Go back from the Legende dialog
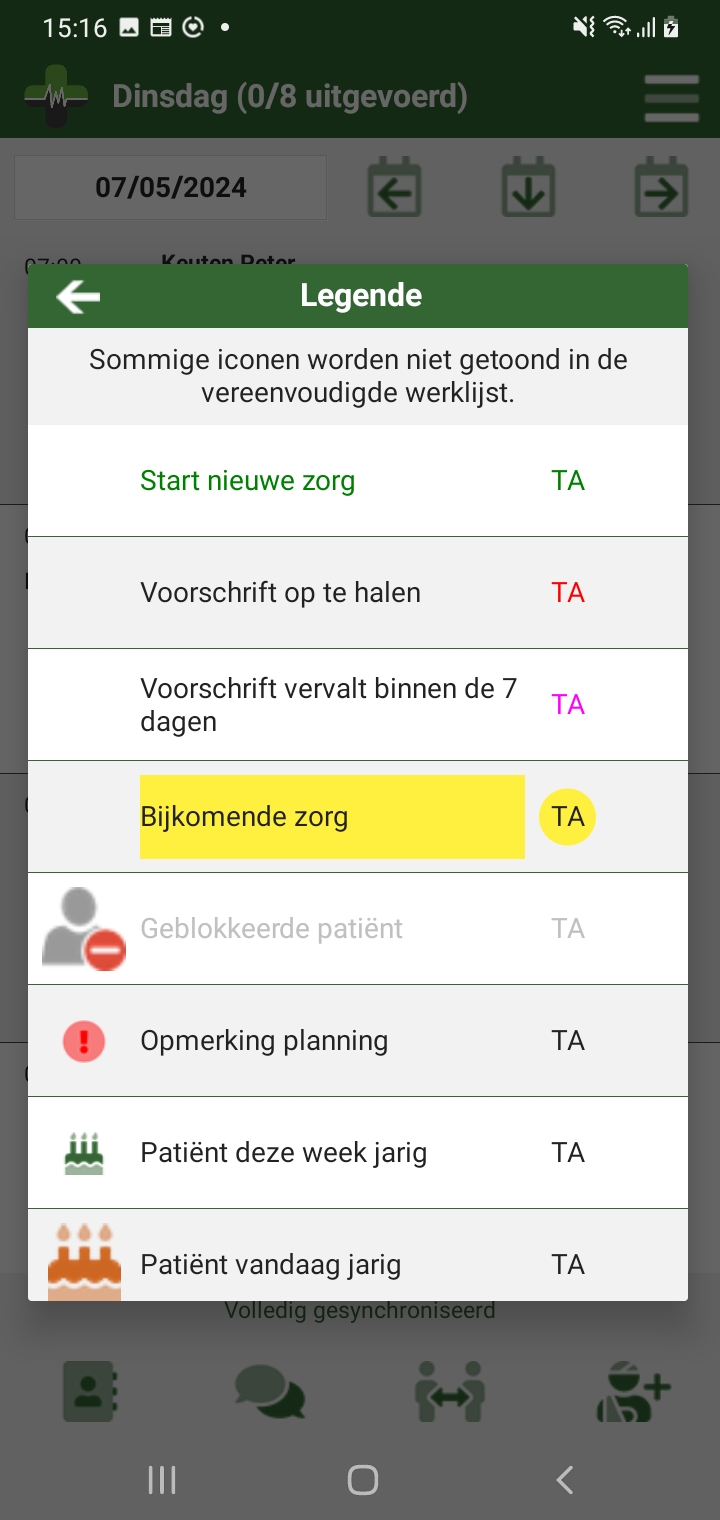 [x=78, y=296]
